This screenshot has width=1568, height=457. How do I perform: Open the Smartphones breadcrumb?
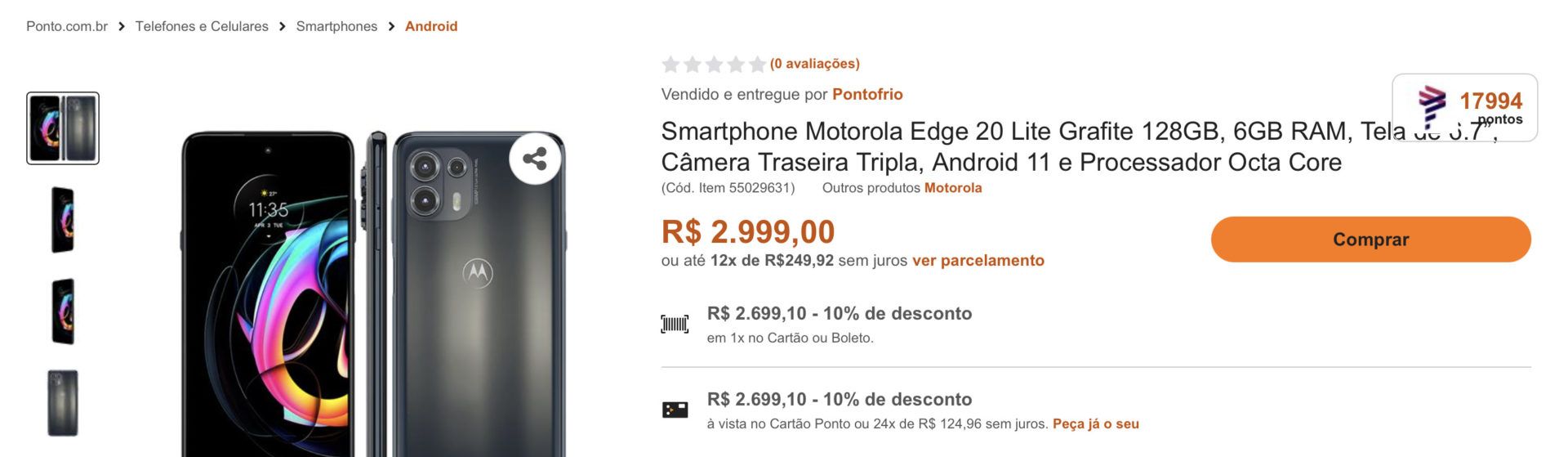[336, 26]
